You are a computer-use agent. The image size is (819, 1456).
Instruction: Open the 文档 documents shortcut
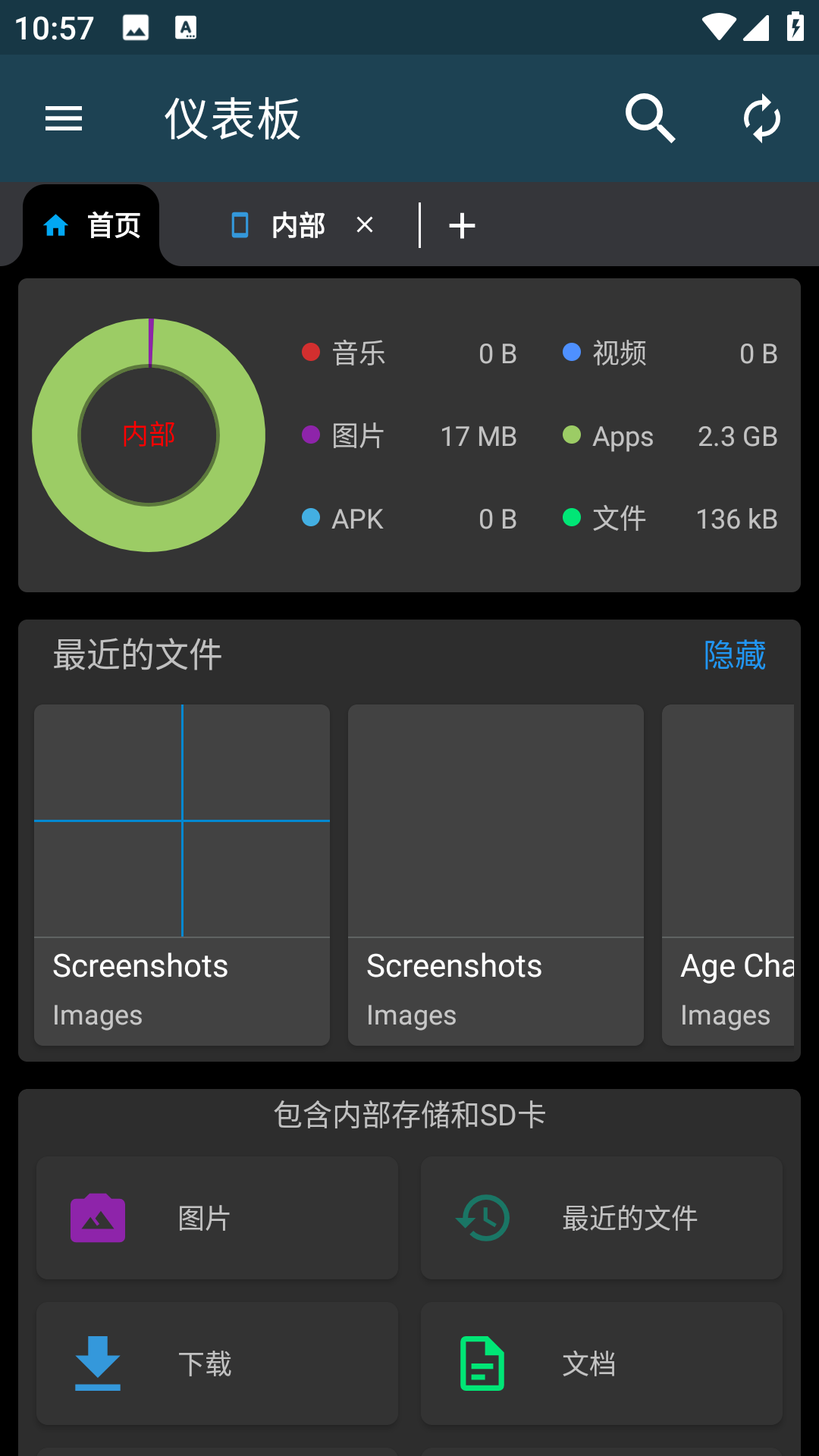(601, 1363)
